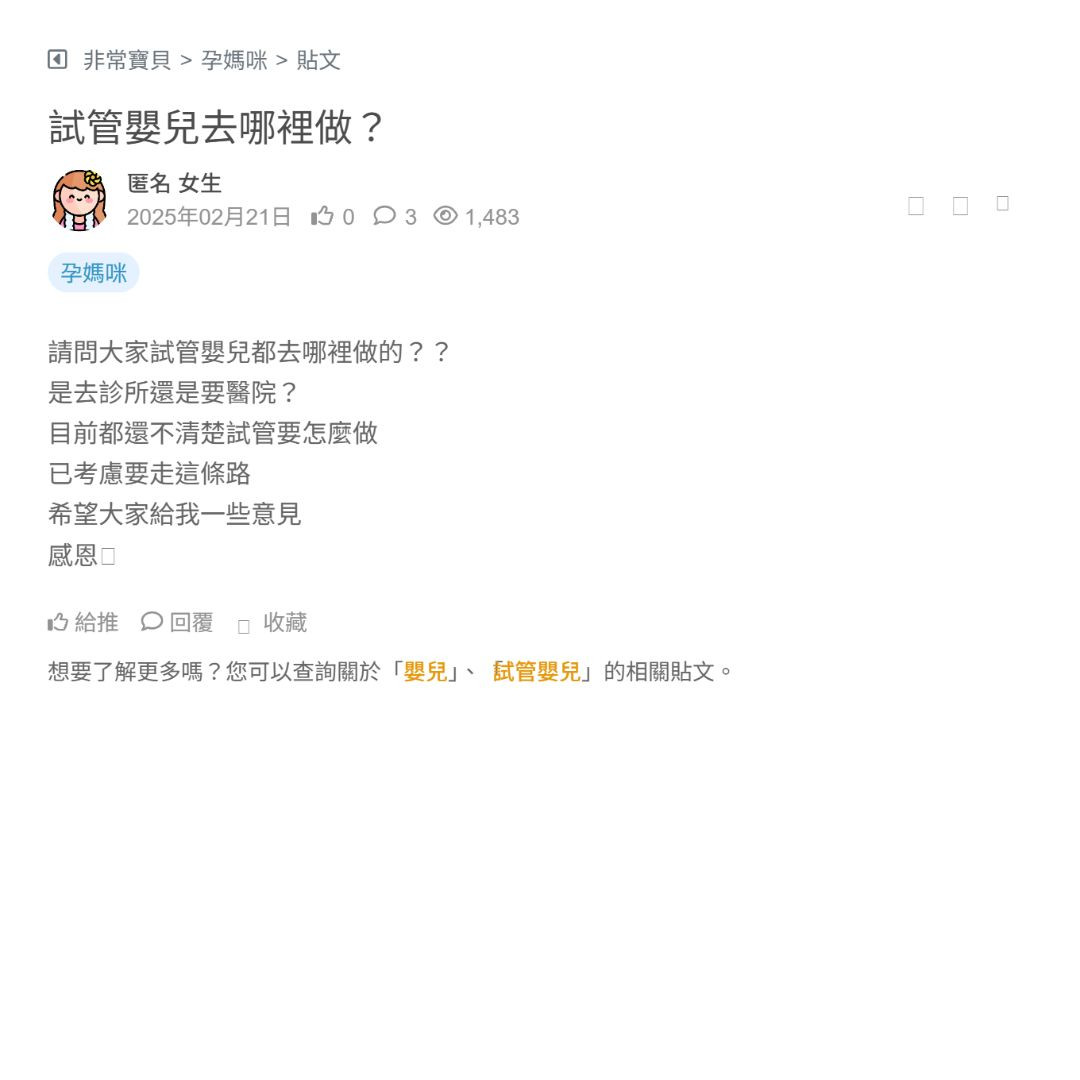Screen dimensions: 1080x1080
Task: Open the 非常寶貝 breadcrumb link
Action: pos(127,60)
